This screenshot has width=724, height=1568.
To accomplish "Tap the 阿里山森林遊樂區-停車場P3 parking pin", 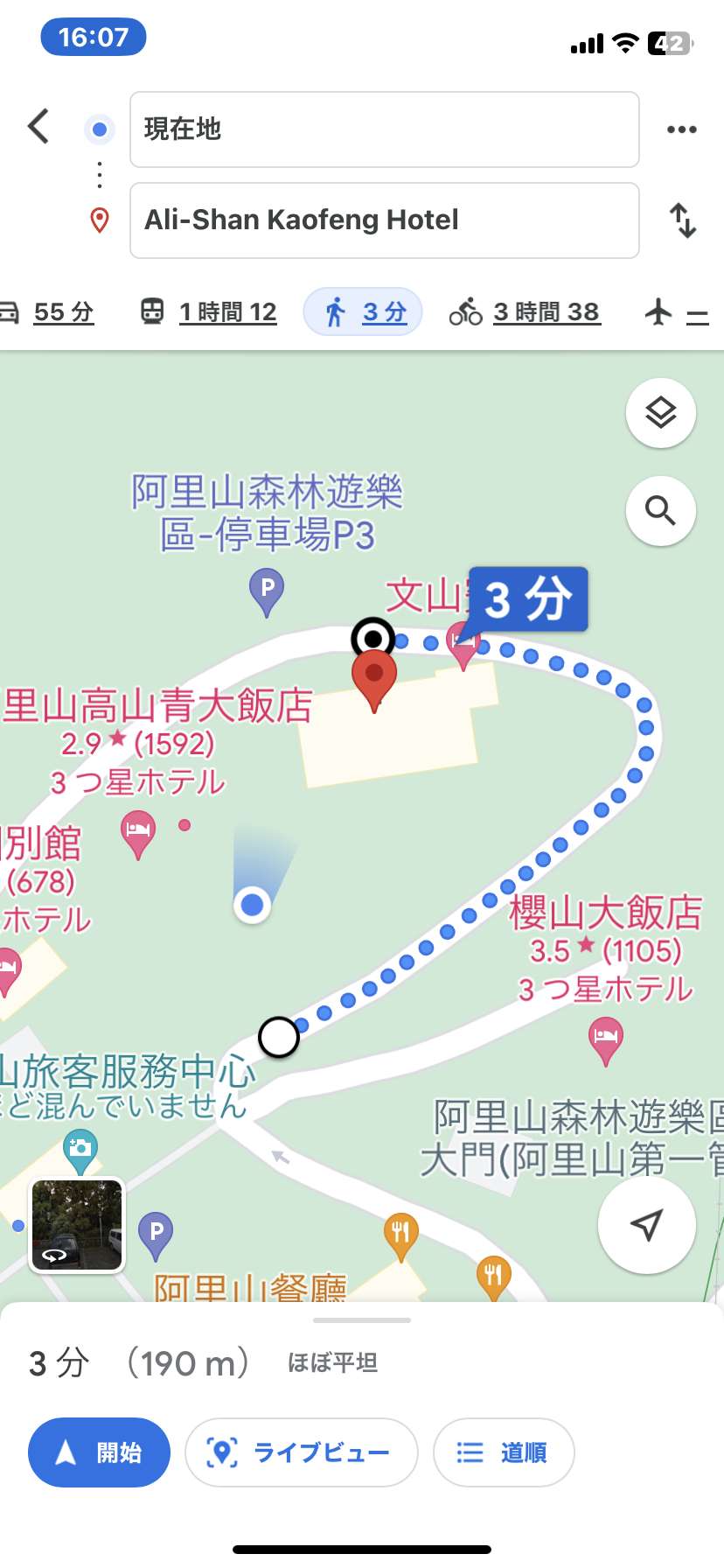I will pos(267,592).
